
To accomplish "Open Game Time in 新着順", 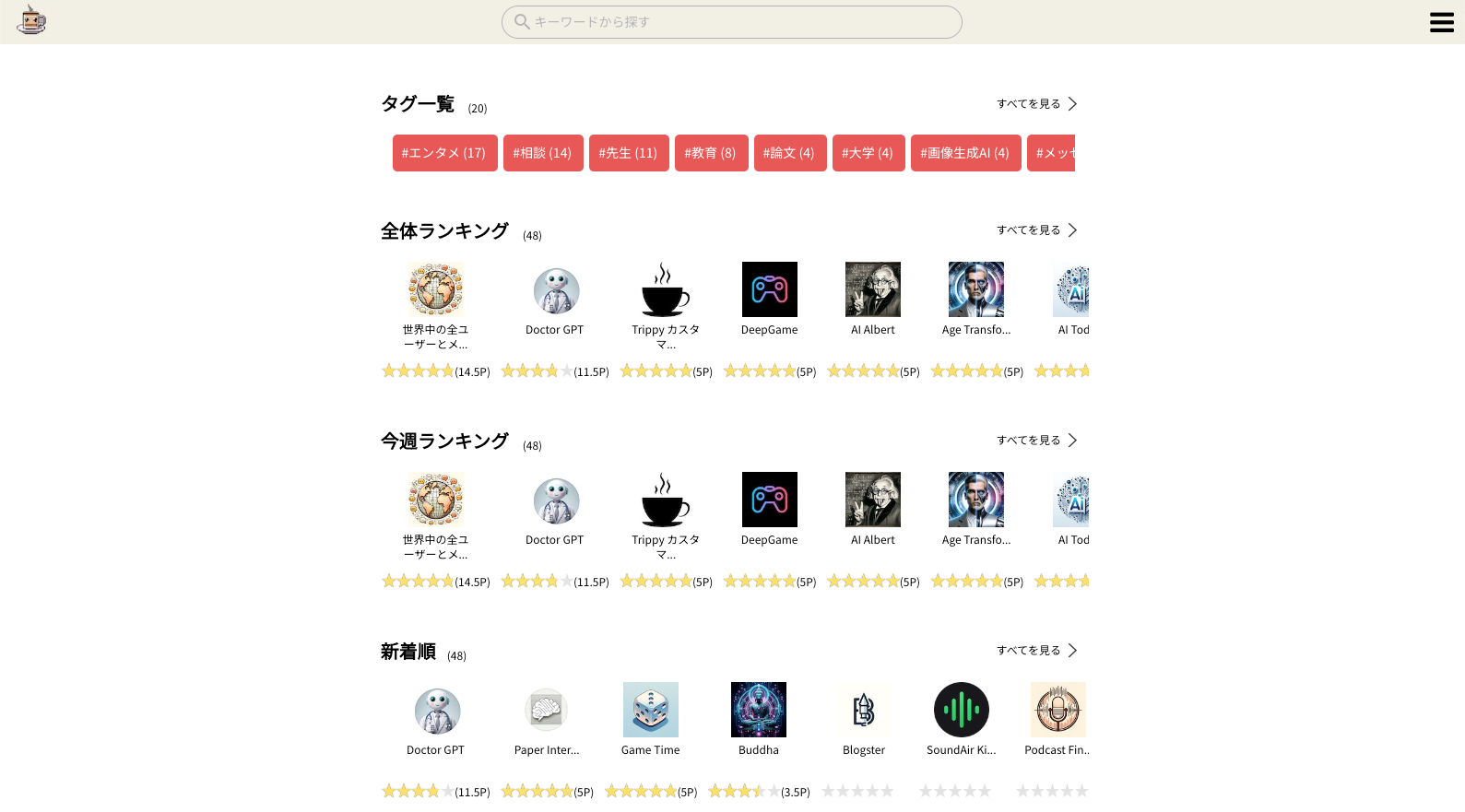I will [650, 711].
